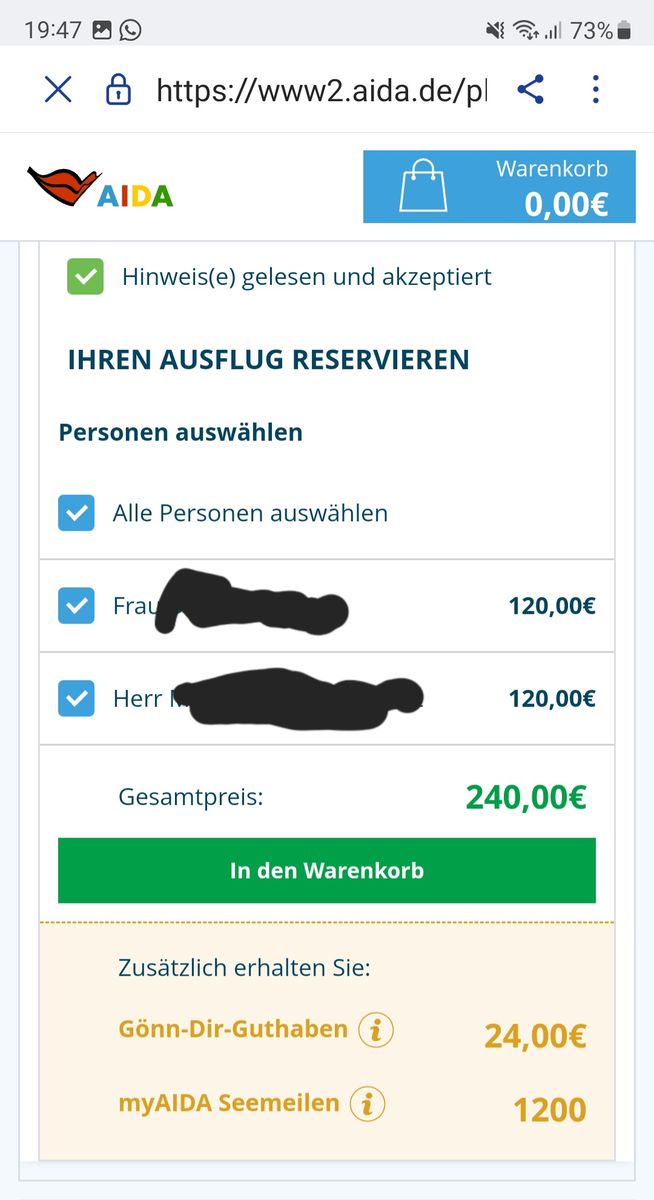This screenshot has width=654, height=1200.
Task: Deselect the Herr passenger checkbox
Action: click(76, 698)
